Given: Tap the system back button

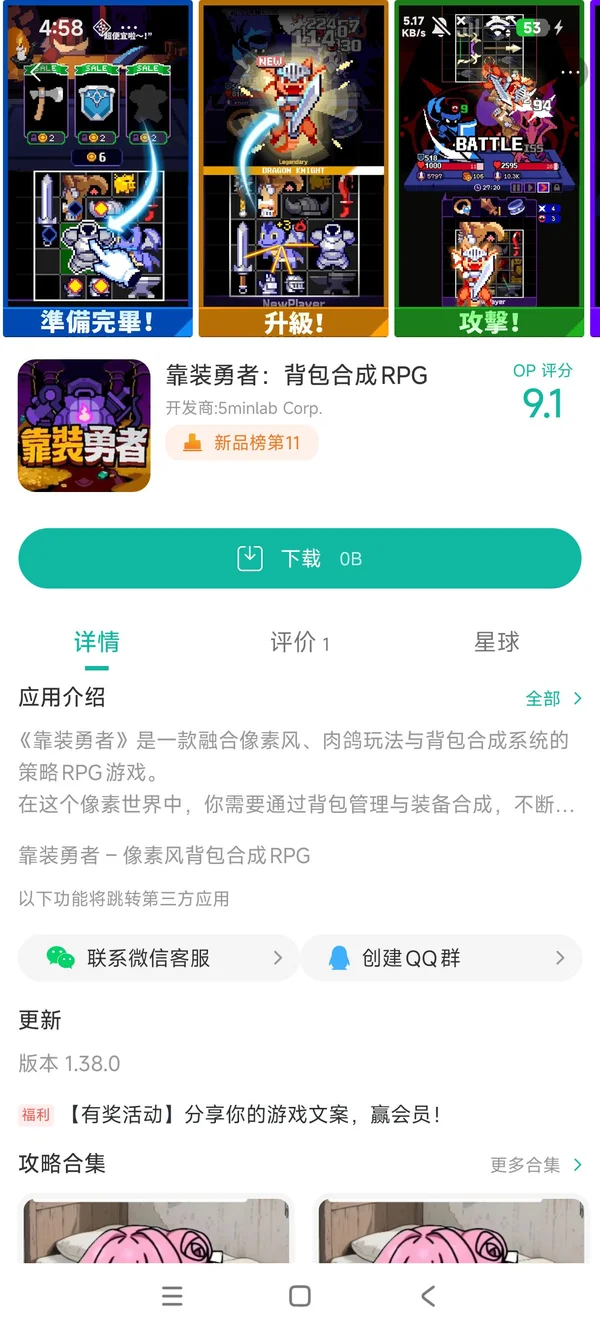Looking at the screenshot, I should 428,1296.
